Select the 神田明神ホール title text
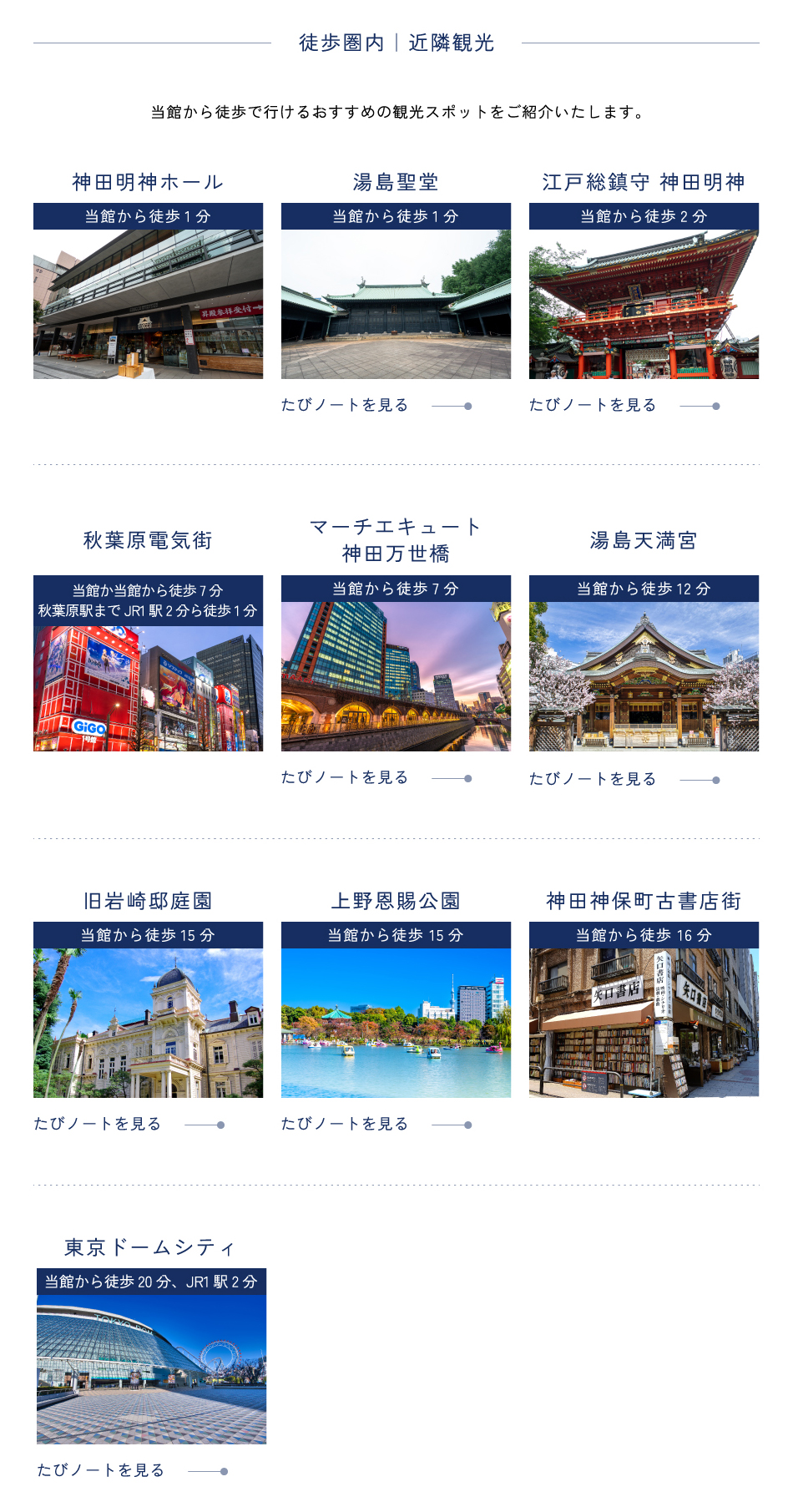 pyautogui.click(x=148, y=179)
